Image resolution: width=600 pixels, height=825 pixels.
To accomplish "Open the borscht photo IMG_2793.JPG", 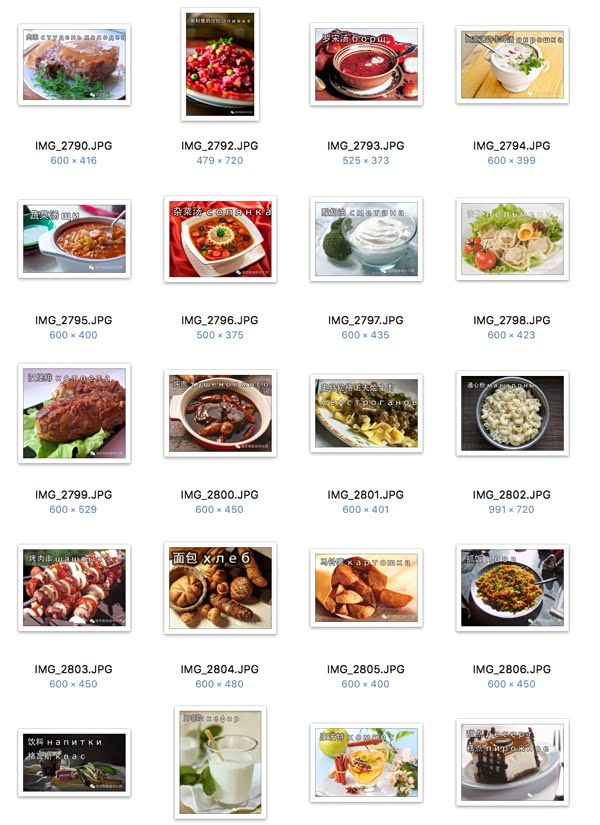I will pyautogui.click(x=366, y=64).
